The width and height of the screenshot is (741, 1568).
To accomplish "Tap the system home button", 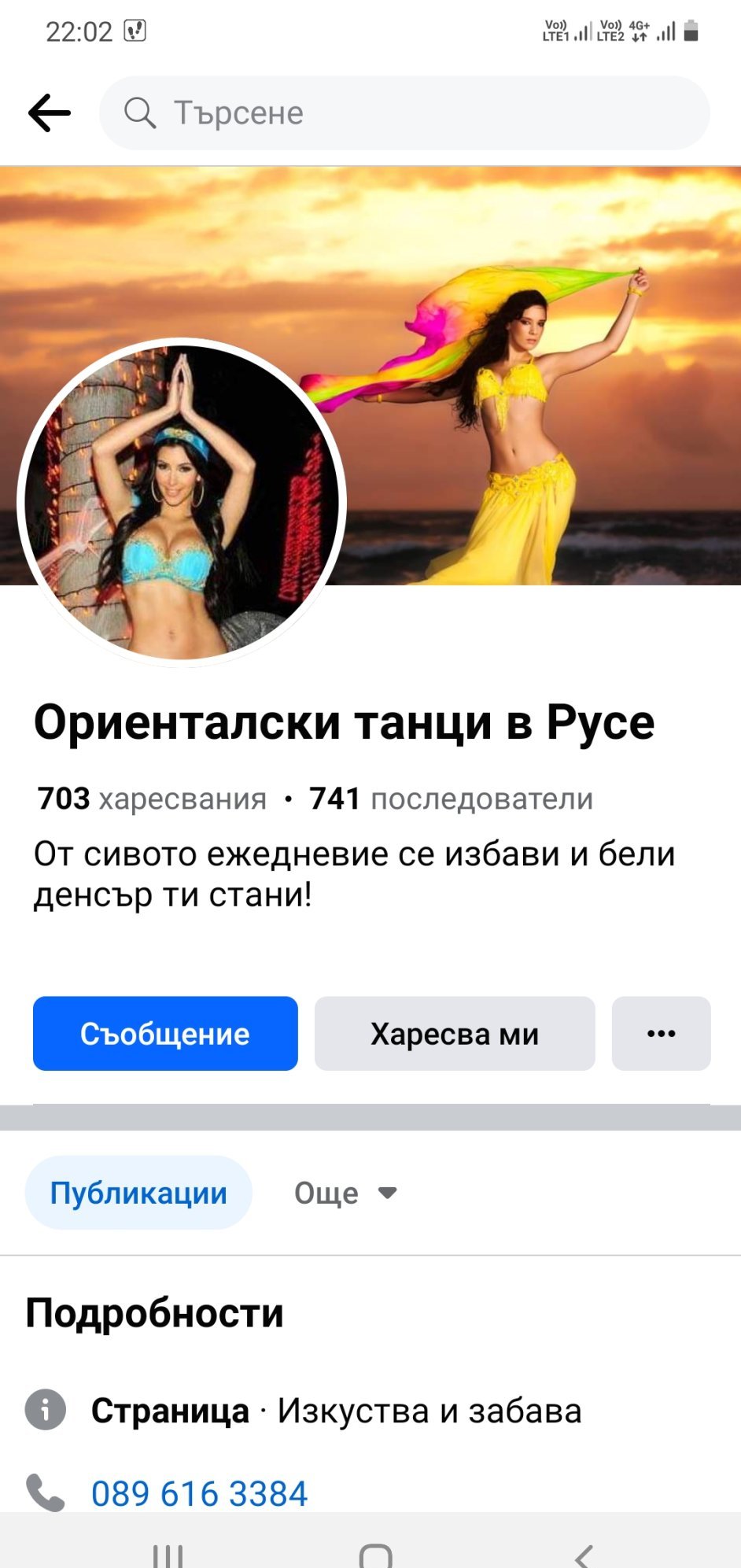I will click(375, 1555).
